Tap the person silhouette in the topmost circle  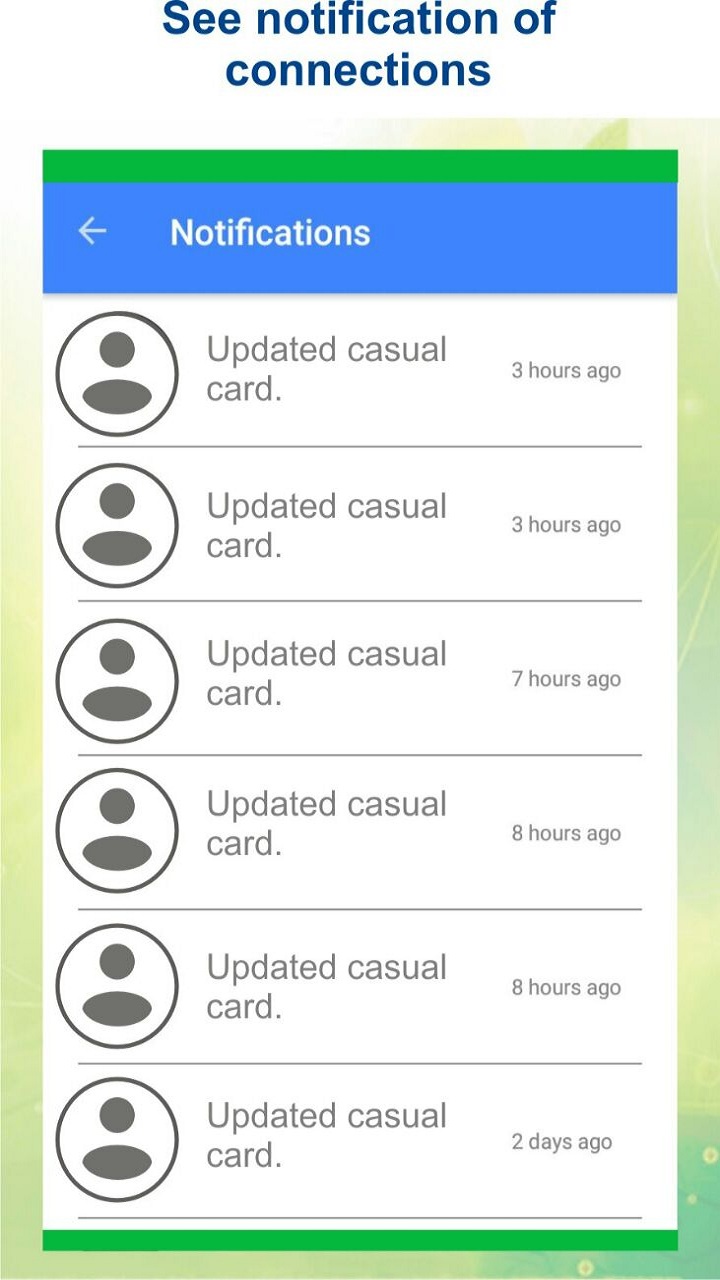(x=117, y=374)
